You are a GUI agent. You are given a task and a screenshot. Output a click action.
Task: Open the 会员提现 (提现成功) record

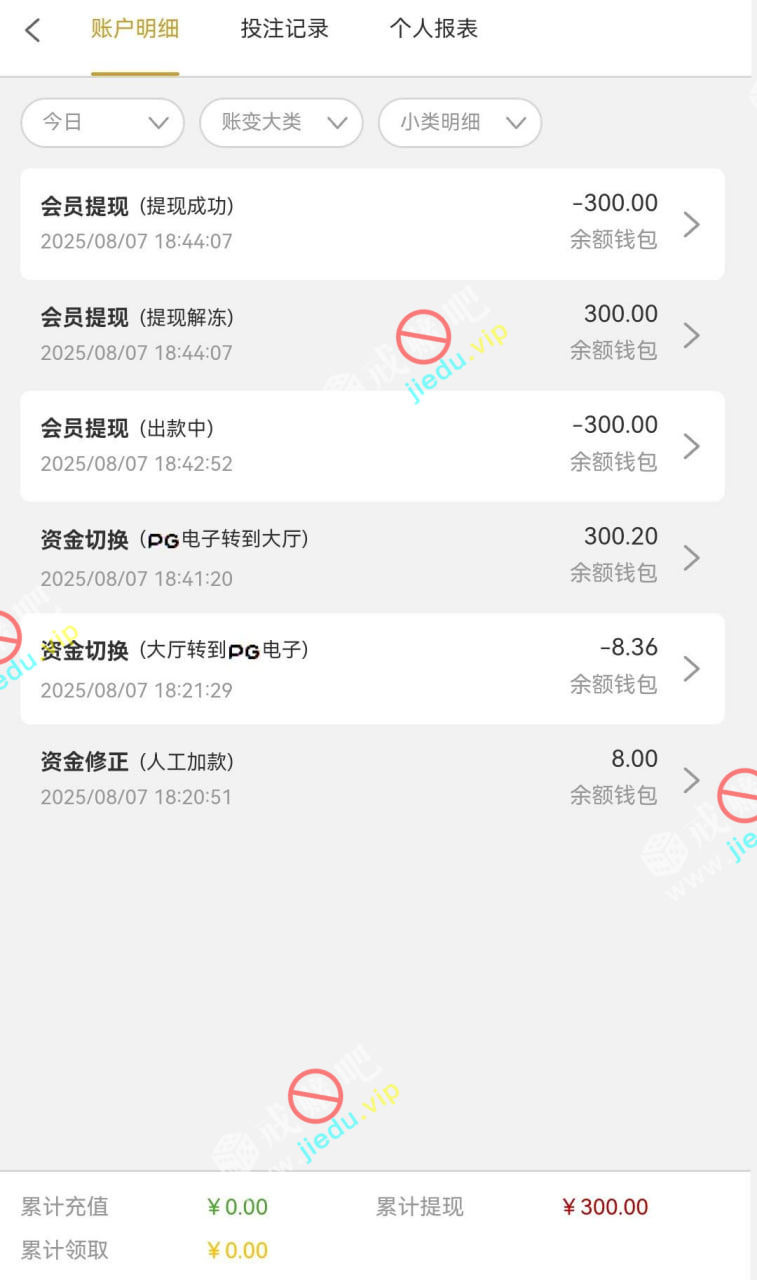[372, 224]
